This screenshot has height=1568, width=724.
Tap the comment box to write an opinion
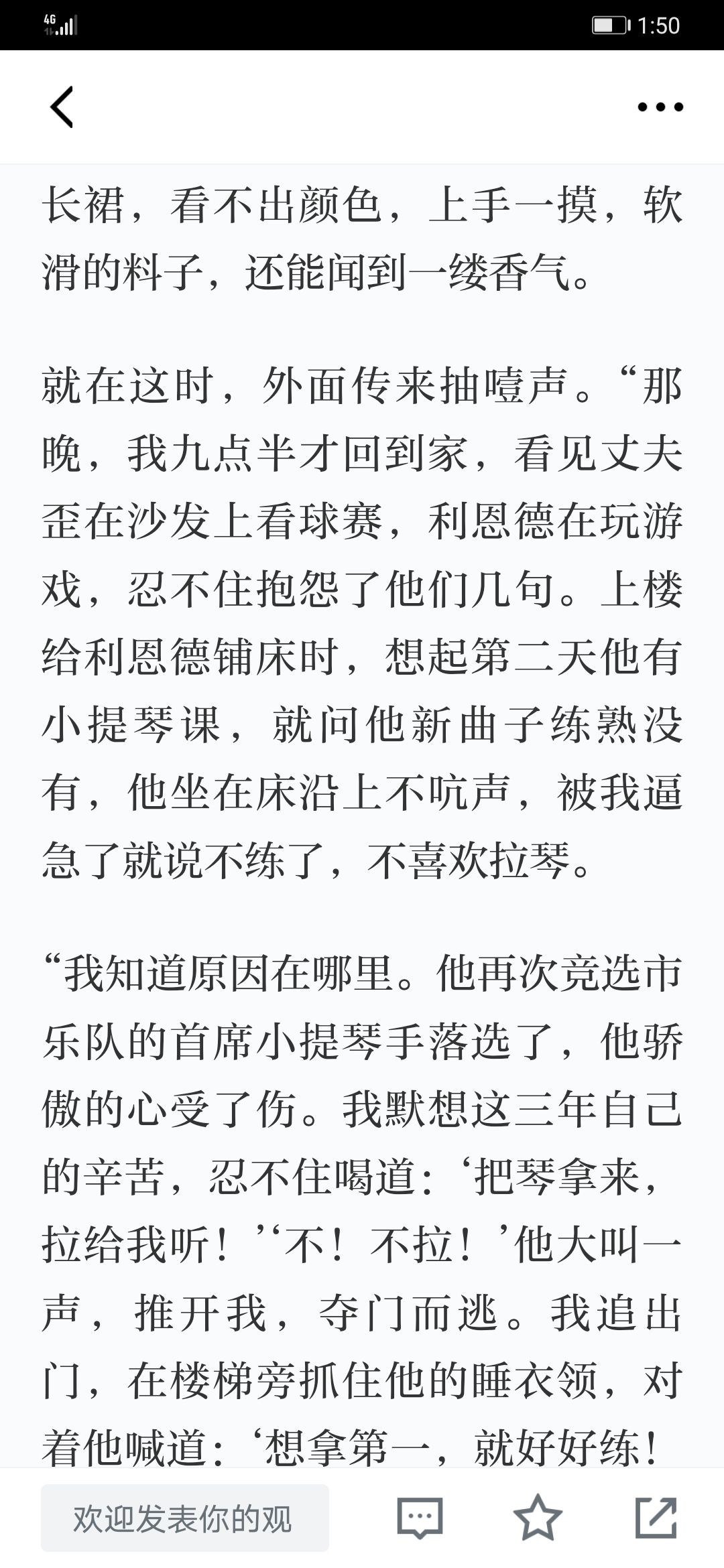(185, 1518)
